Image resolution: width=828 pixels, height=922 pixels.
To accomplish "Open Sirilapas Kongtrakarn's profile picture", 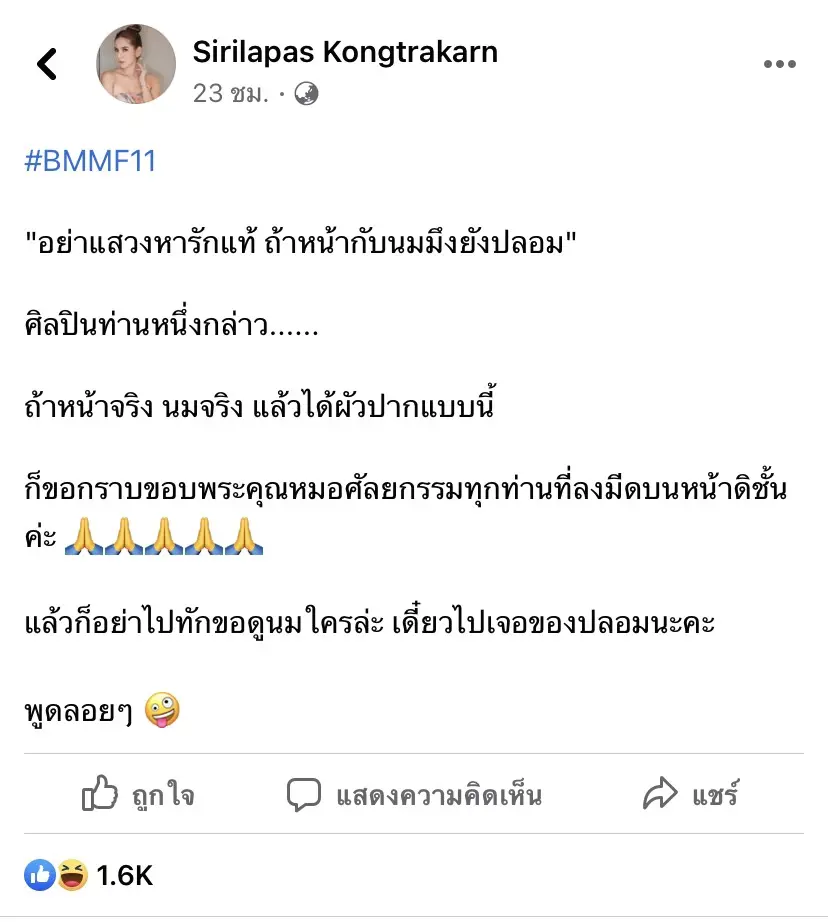I will (x=136, y=64).
